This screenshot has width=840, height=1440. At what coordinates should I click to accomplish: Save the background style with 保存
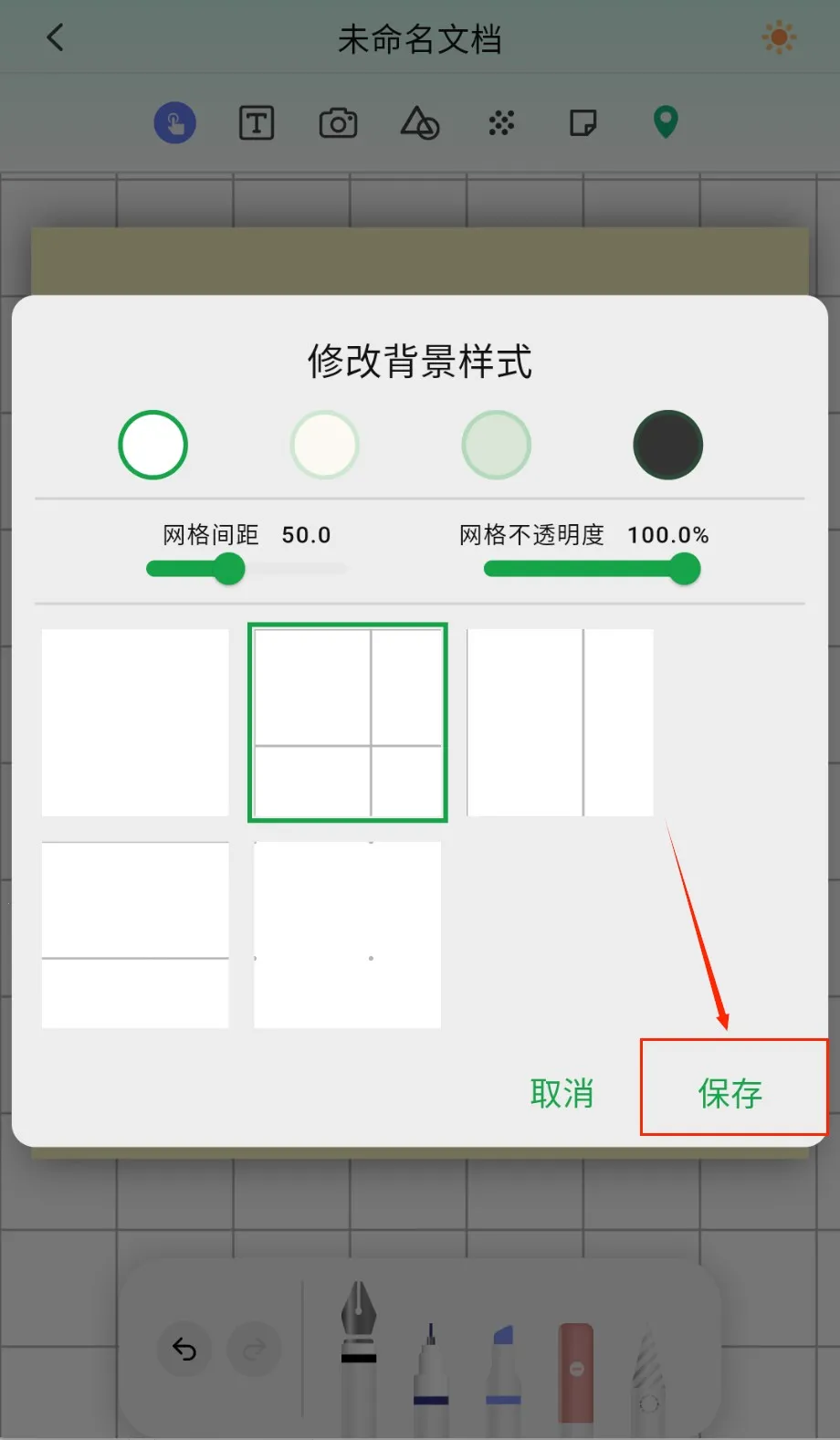[x=730, y=1092]
